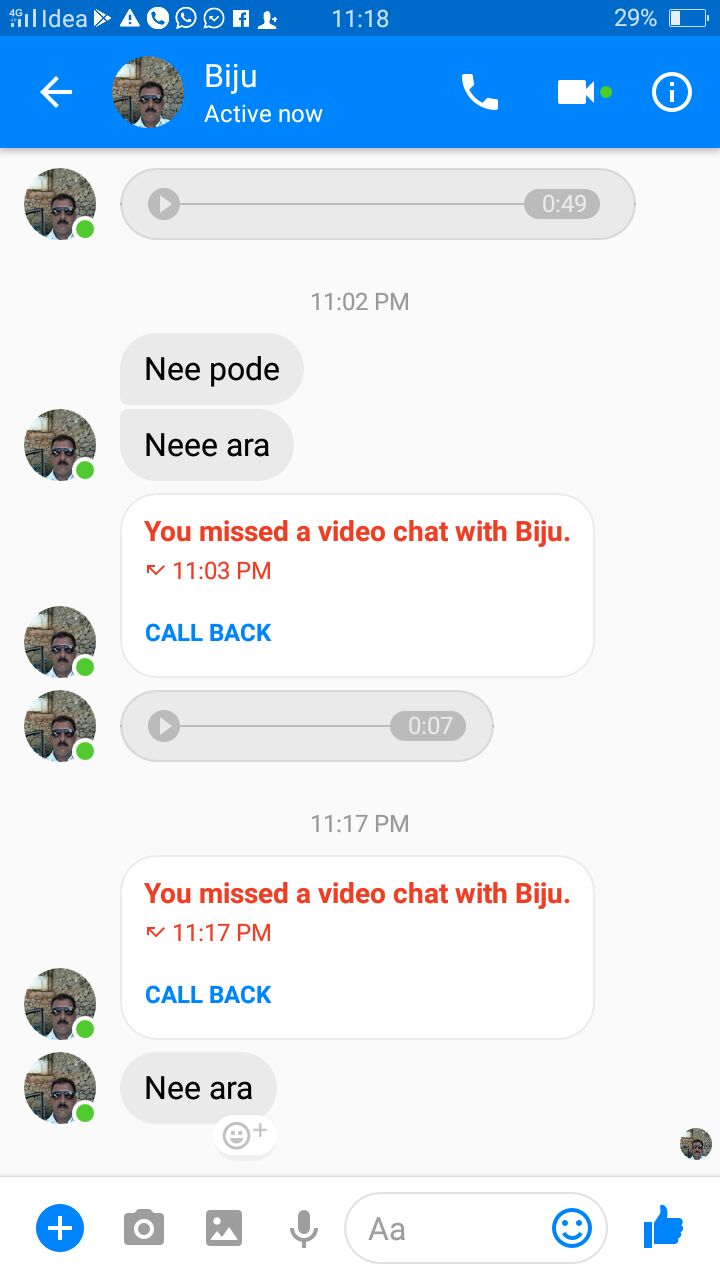The image size is (720, 1280).
Task: Play the 0:07 voice message
Action: (x=164, y=726)
